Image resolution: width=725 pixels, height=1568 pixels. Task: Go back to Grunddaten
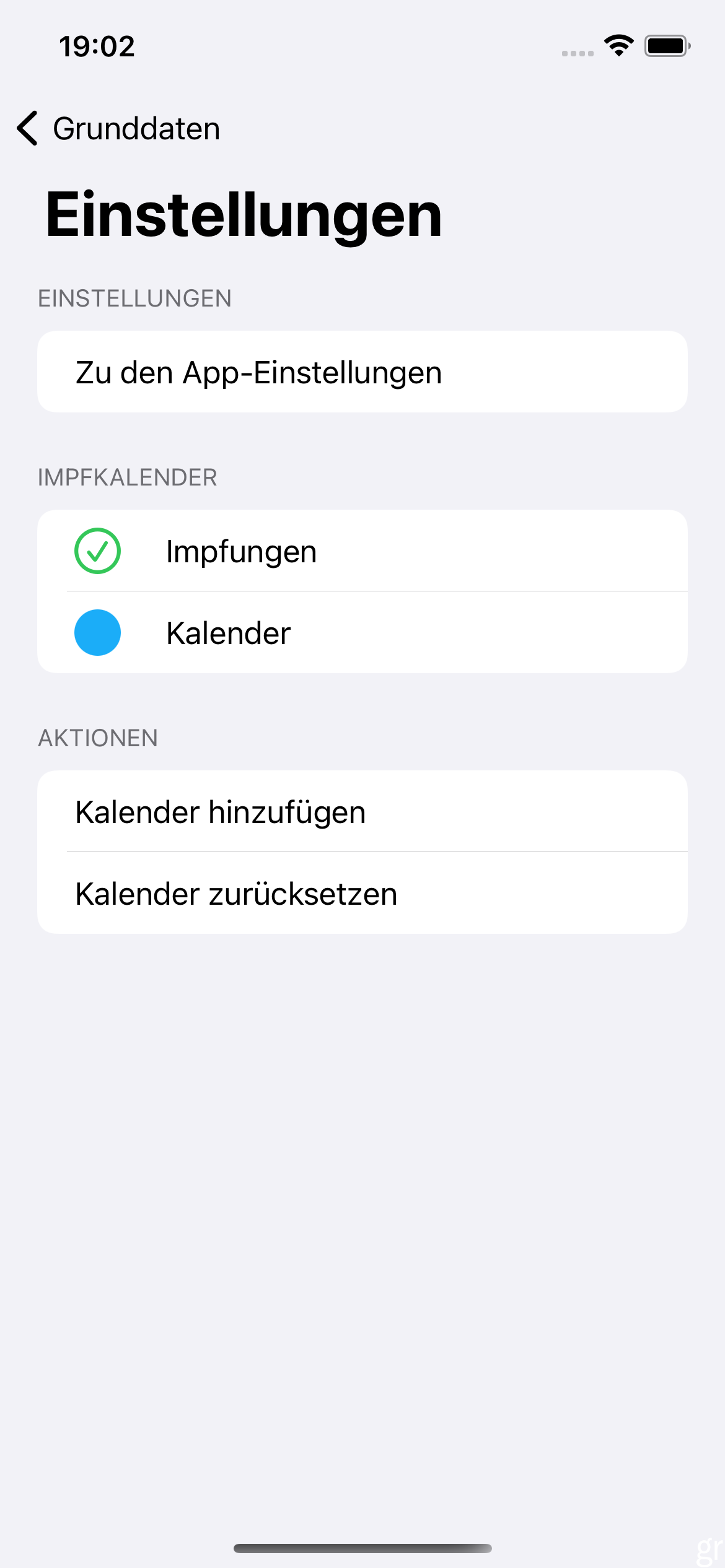pos(118,129)
